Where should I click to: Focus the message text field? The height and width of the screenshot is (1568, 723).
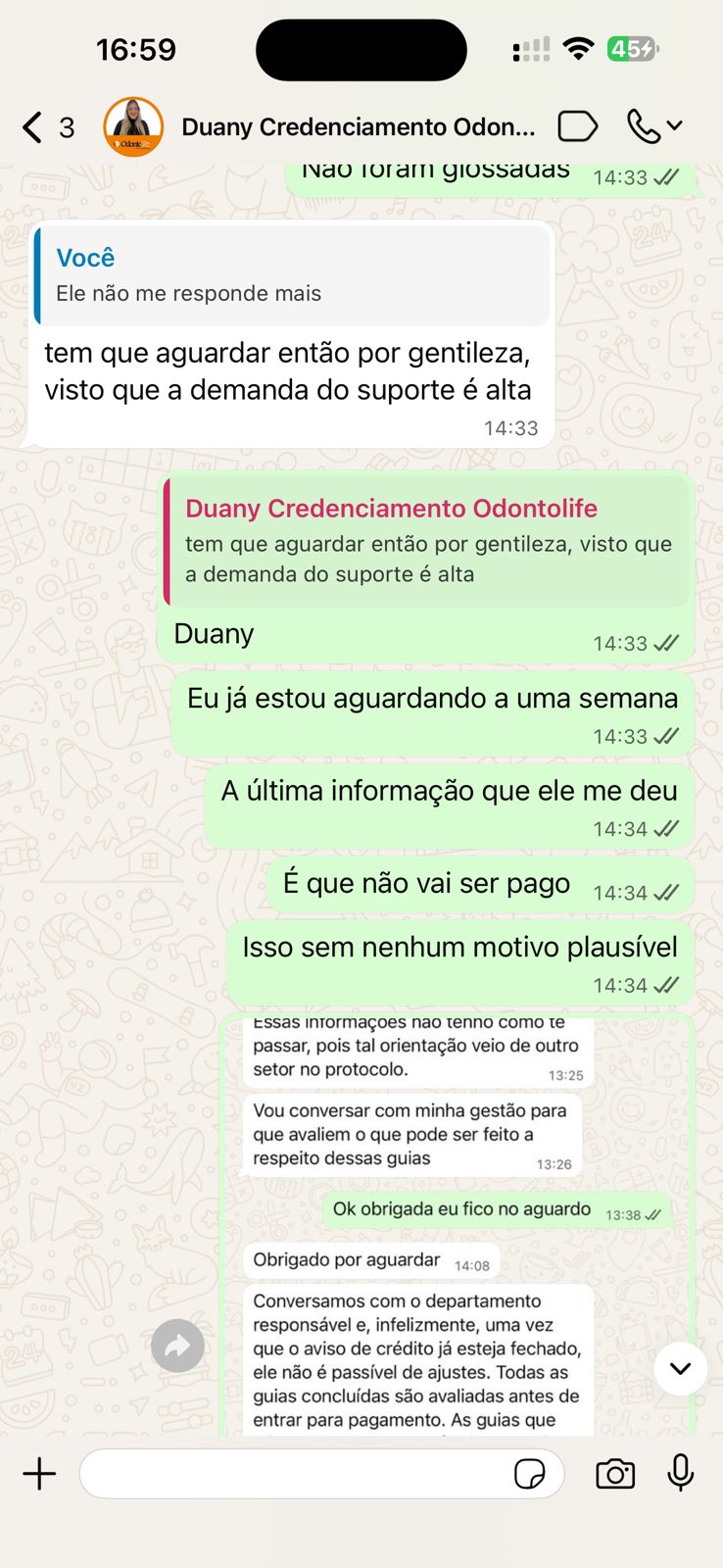point(294,1474)
